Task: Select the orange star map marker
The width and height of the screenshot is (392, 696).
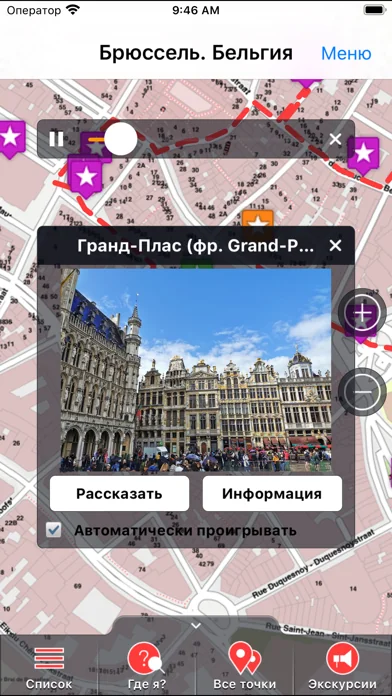Action: tap(257, 220)
